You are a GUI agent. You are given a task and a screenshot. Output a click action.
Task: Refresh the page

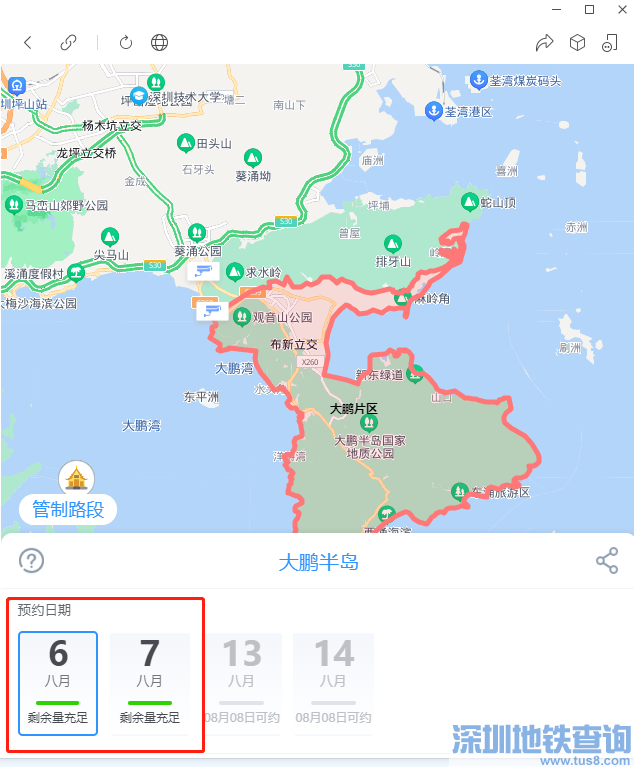126,43
